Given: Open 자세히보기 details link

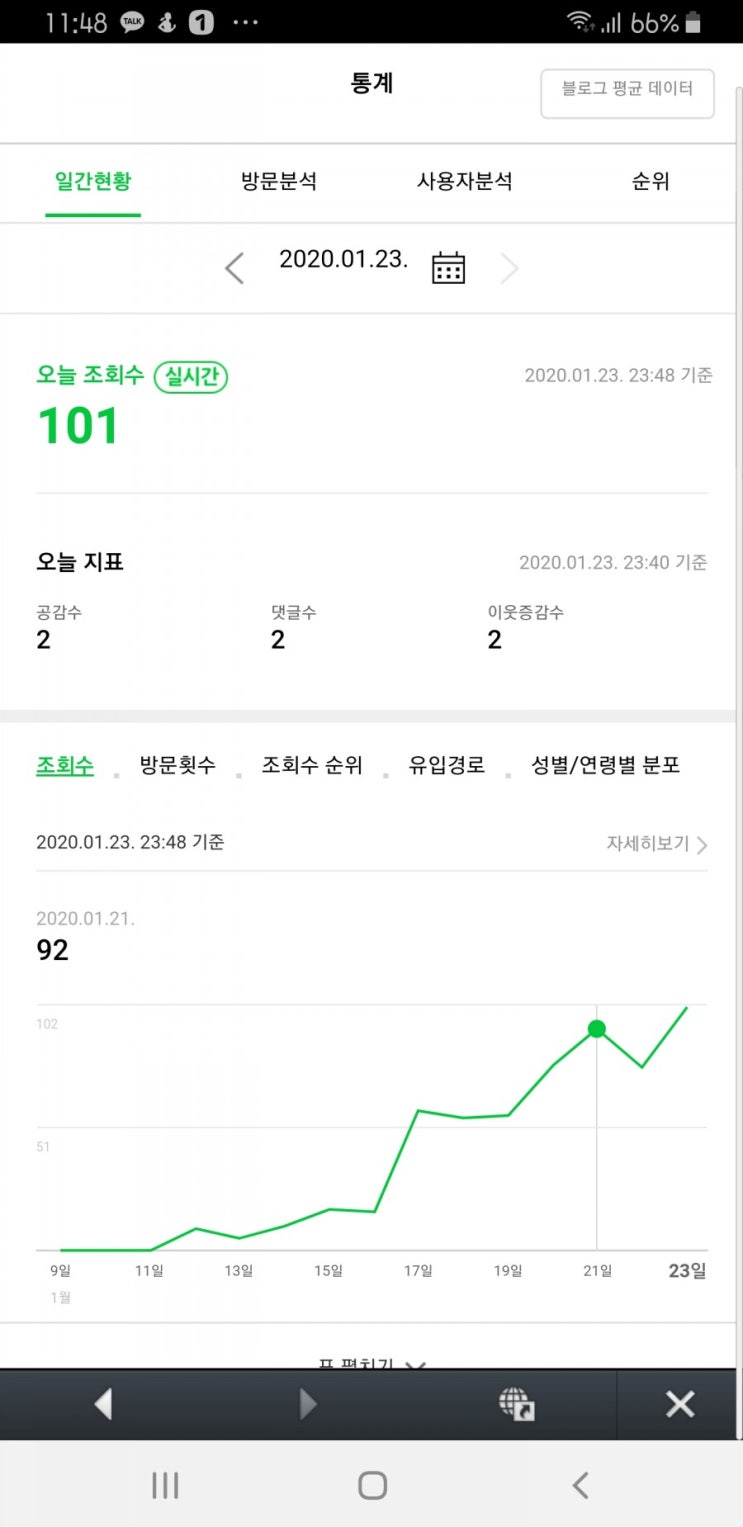Looking at the screenshot, I should pyautogui.click(x=657, y=844).
